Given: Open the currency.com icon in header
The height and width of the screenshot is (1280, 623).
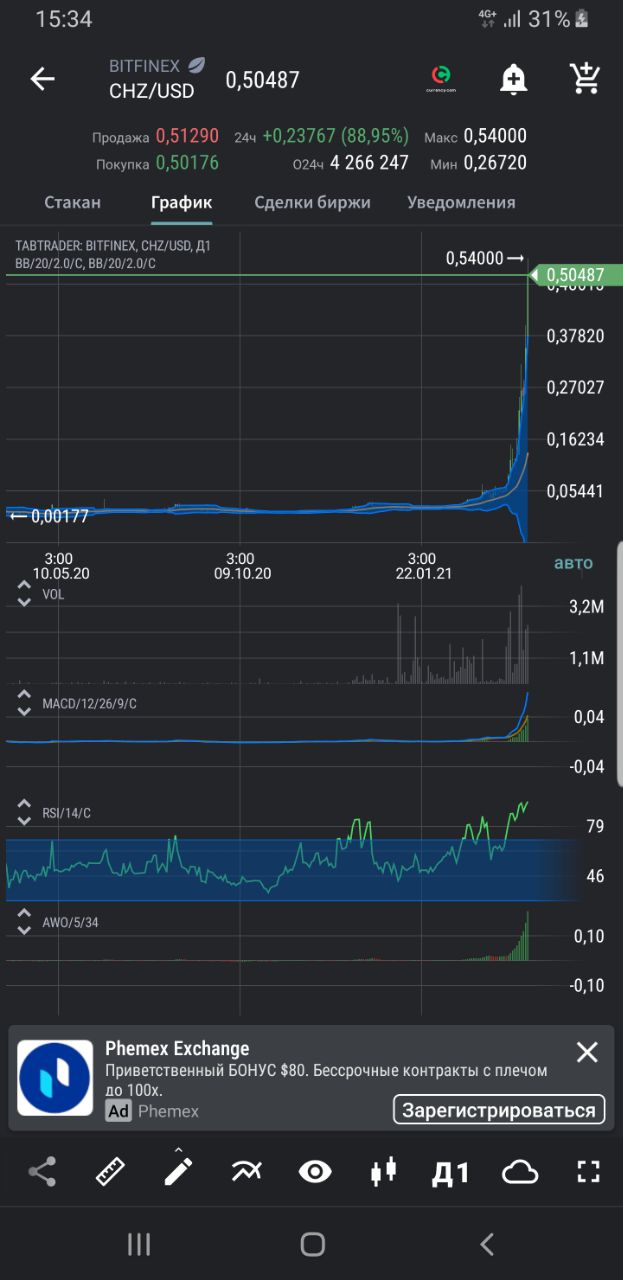Looking at the screenshot, I should pyautogui.click(x=441, y=79).
